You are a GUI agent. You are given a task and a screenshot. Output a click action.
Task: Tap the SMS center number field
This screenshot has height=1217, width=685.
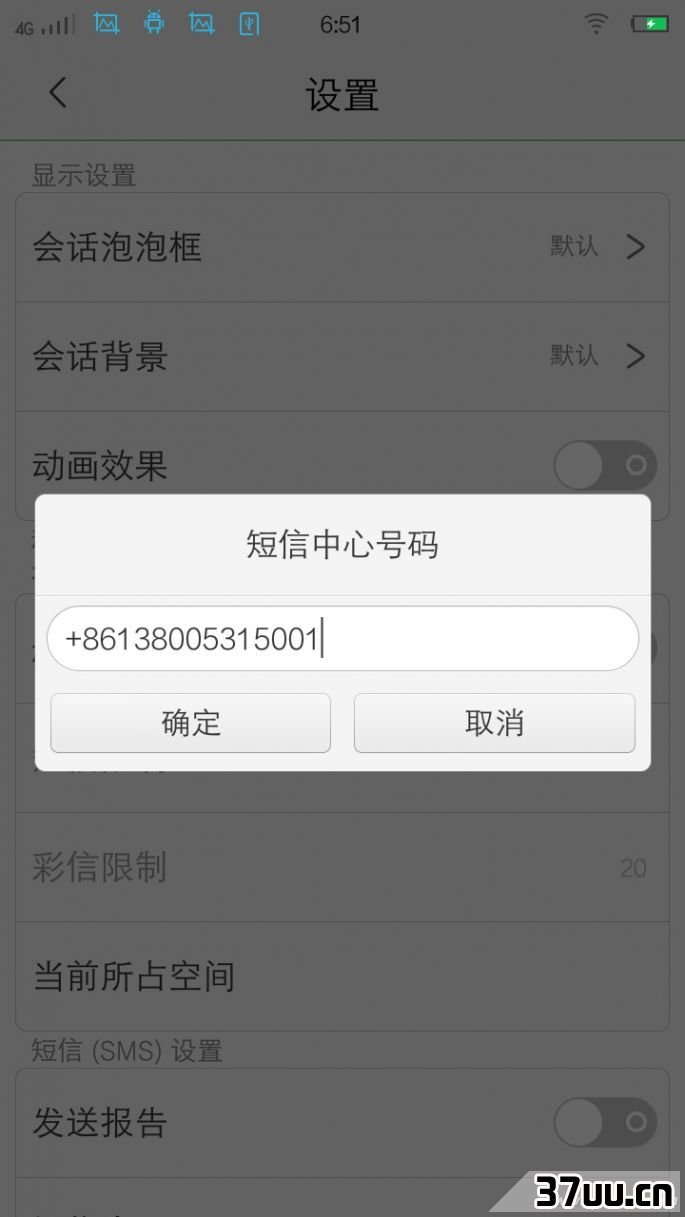[342, 638]
